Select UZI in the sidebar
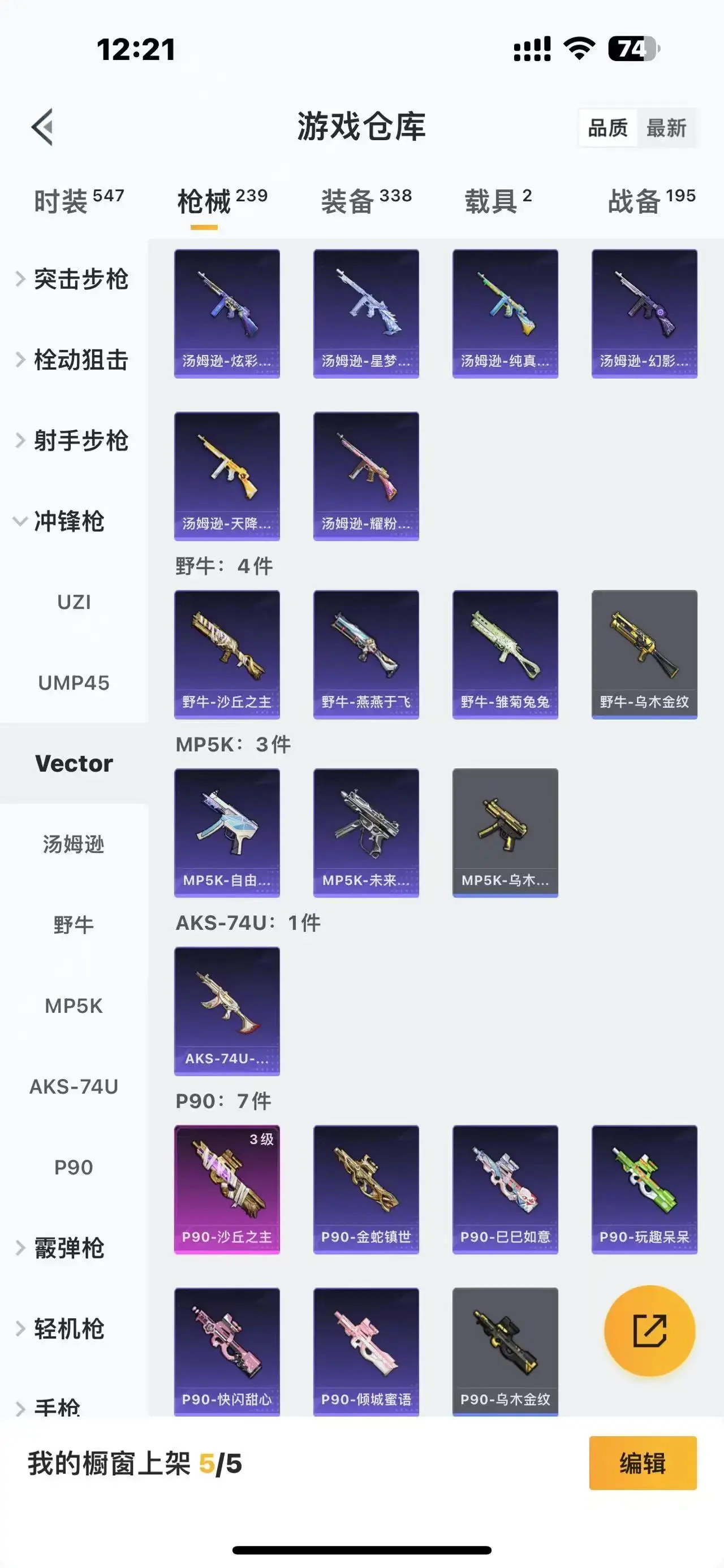The width and height of the screenshot is (724, 1568). pyautogui.click(x=74, y=602)
